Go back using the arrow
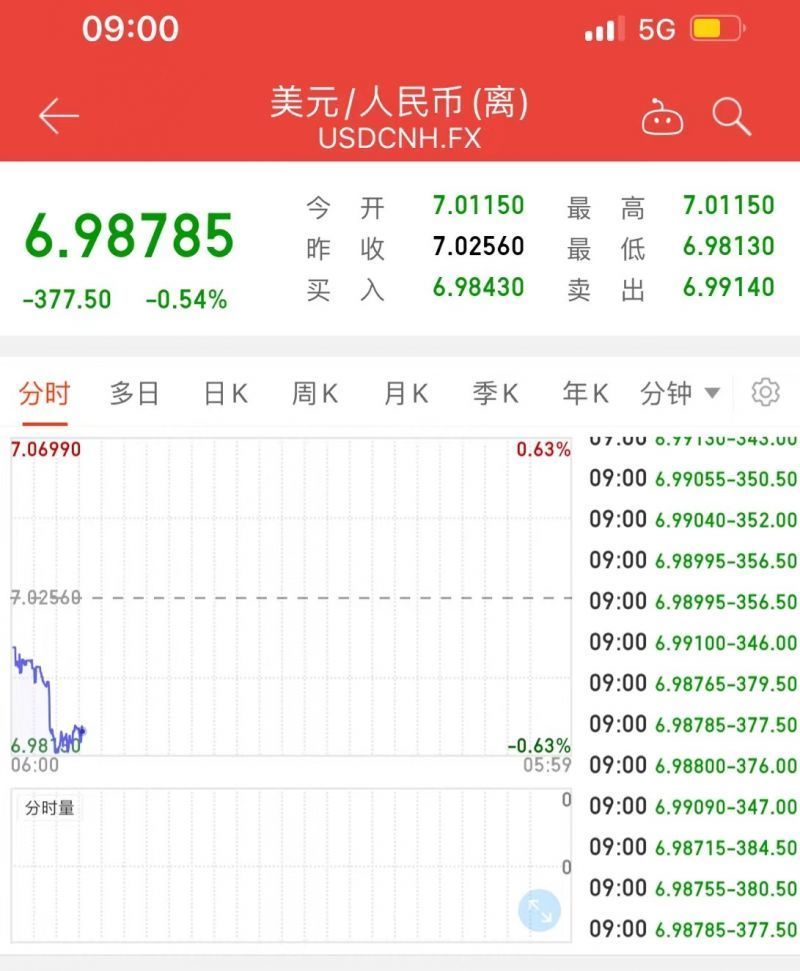Viewport: 800px width, 971px height. pos(58,117)
